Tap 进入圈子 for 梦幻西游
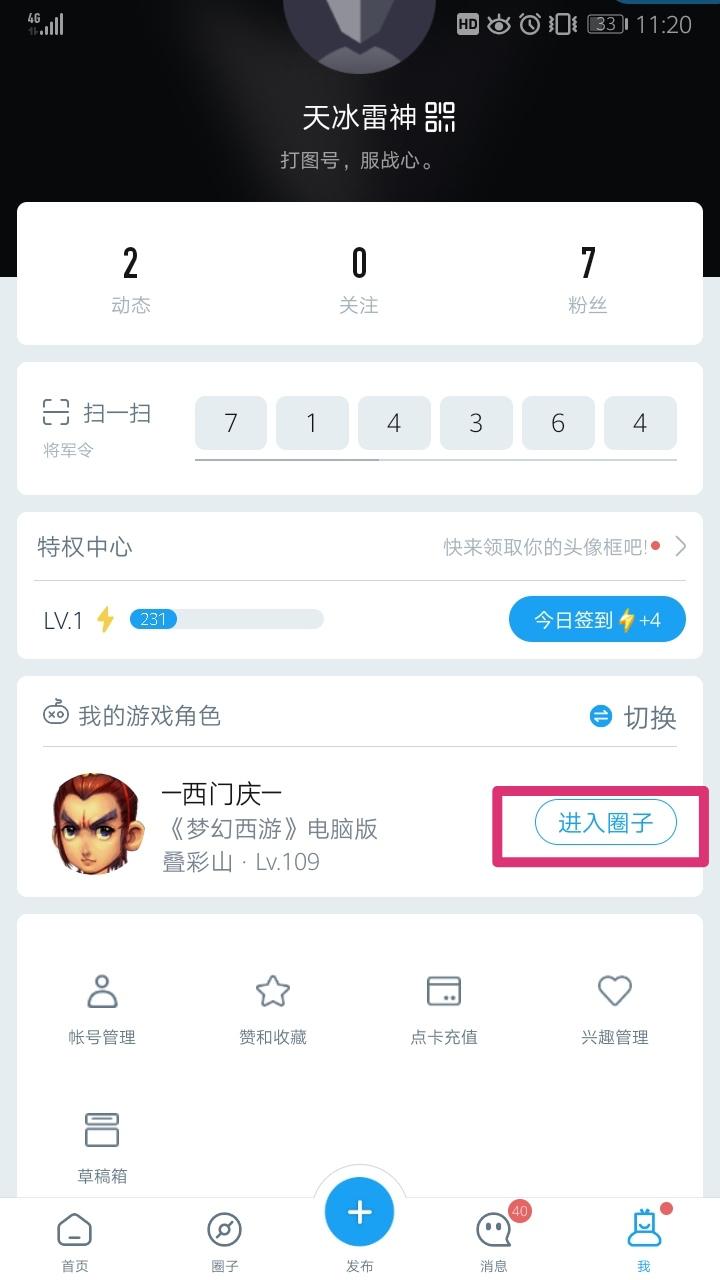The image size is (720, 1280). pos(605,823)
